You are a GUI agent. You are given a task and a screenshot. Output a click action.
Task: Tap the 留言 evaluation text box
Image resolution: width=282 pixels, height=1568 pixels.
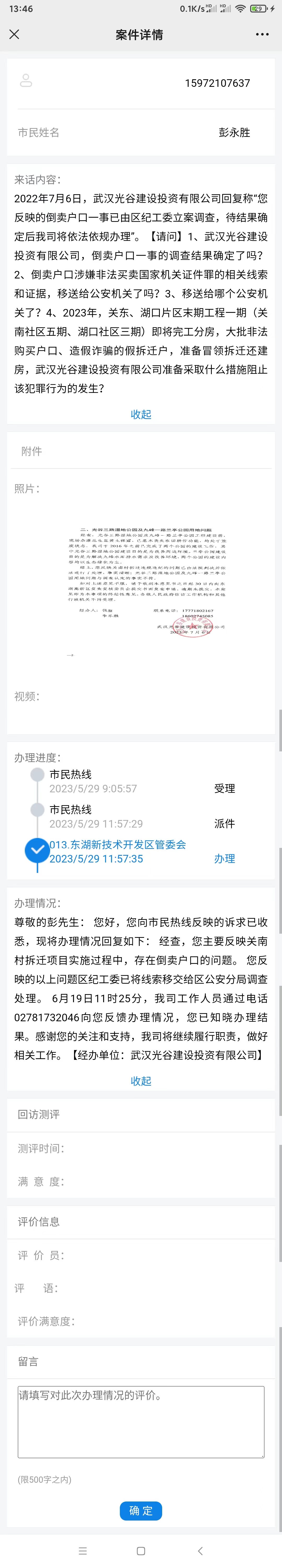pos(141,1421)
